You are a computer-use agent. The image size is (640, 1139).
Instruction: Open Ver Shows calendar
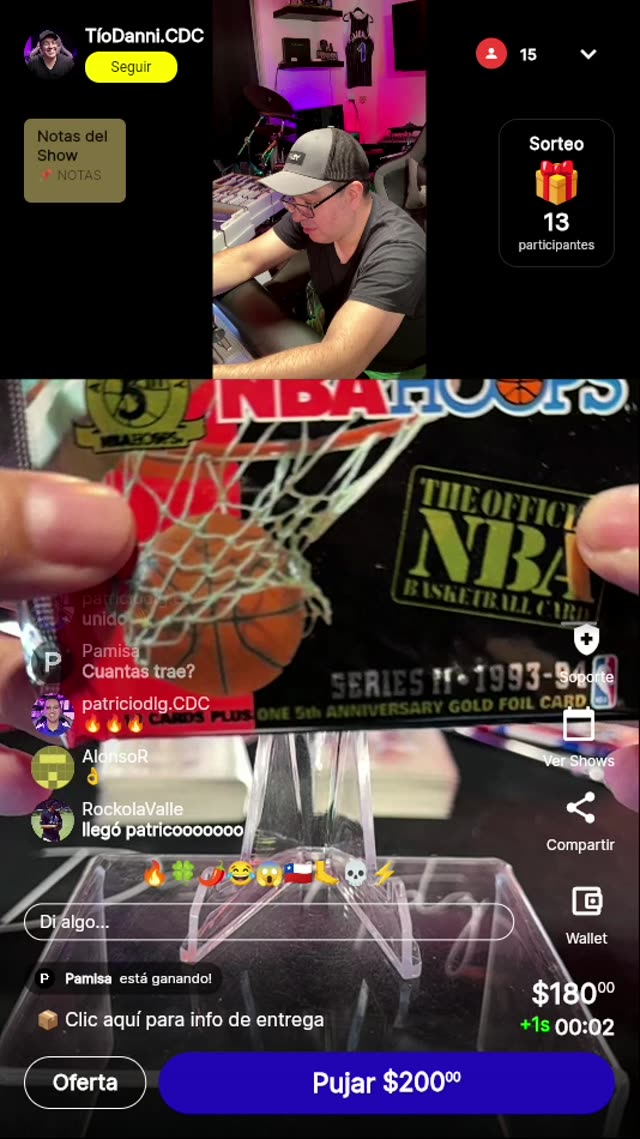point(579,726)
